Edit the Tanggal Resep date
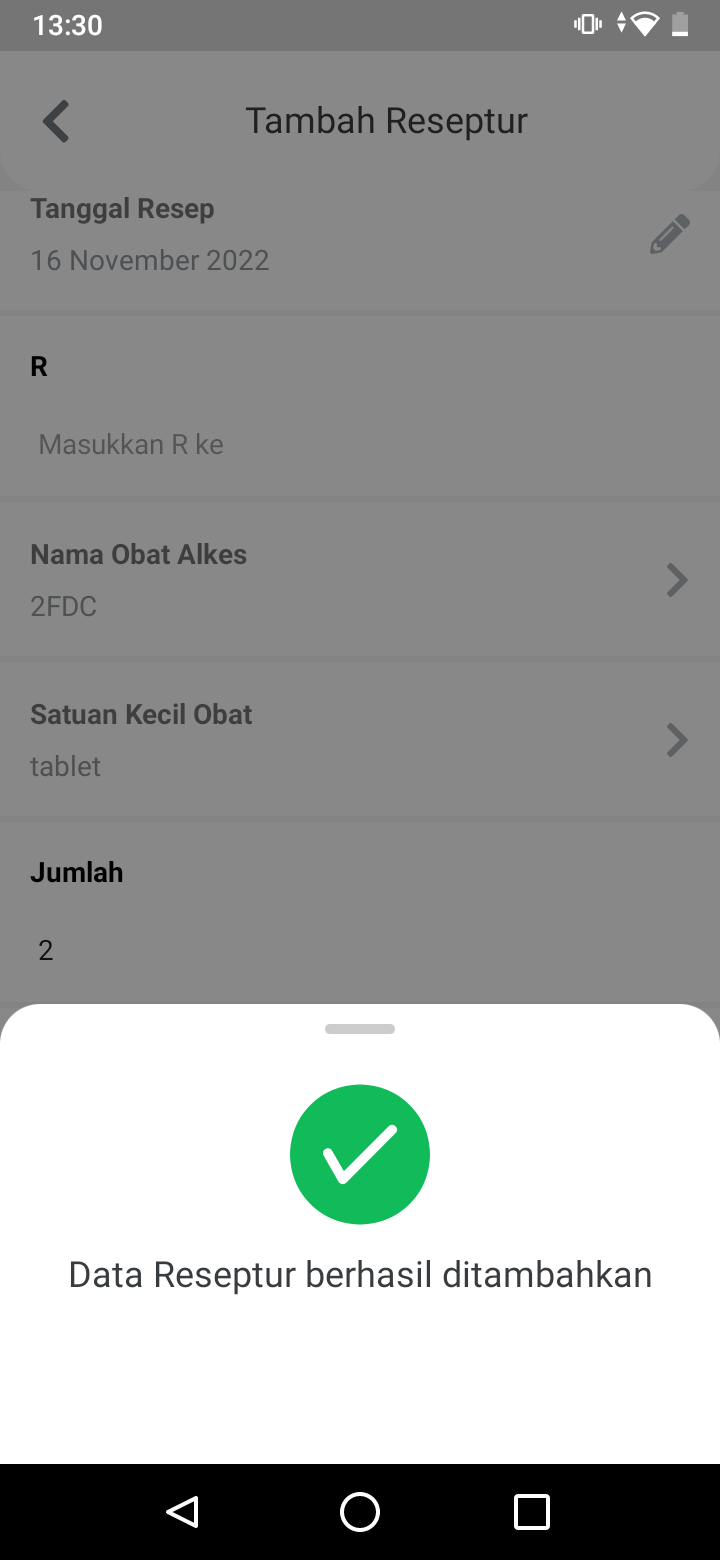 pos(669,235)
